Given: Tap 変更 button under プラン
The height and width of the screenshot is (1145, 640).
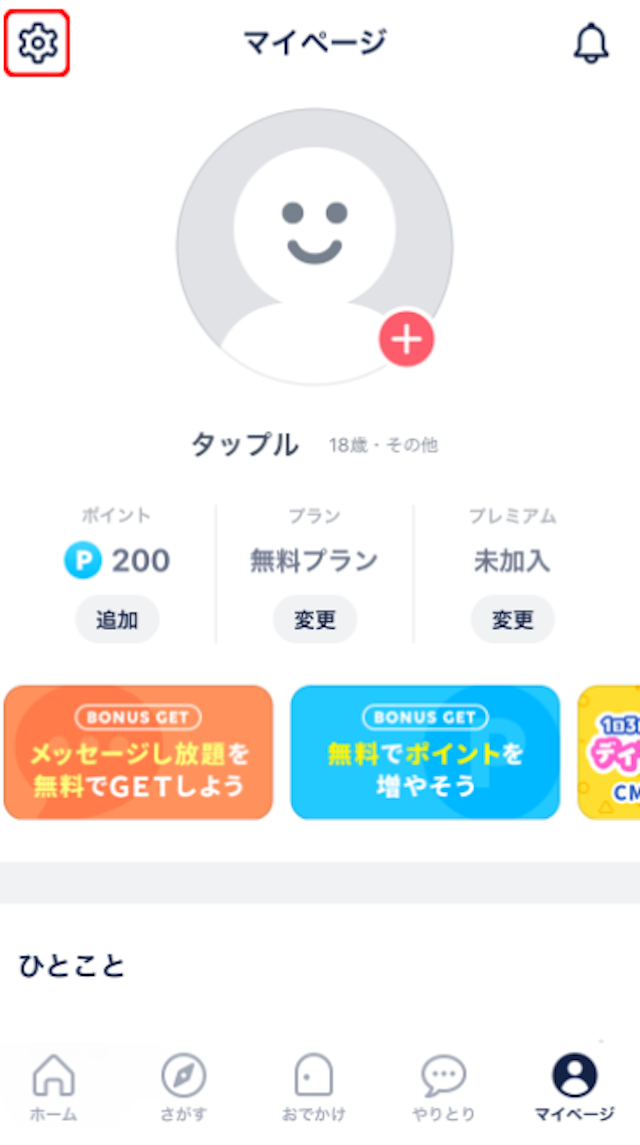Looking at the screenshot, I should (x=315, y=620).
